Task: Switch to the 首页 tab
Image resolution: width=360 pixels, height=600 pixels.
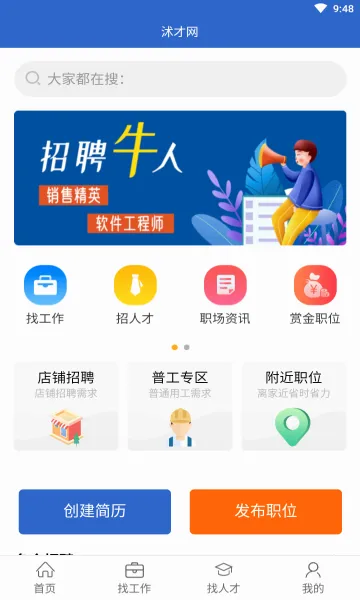Action: point(45,578)
